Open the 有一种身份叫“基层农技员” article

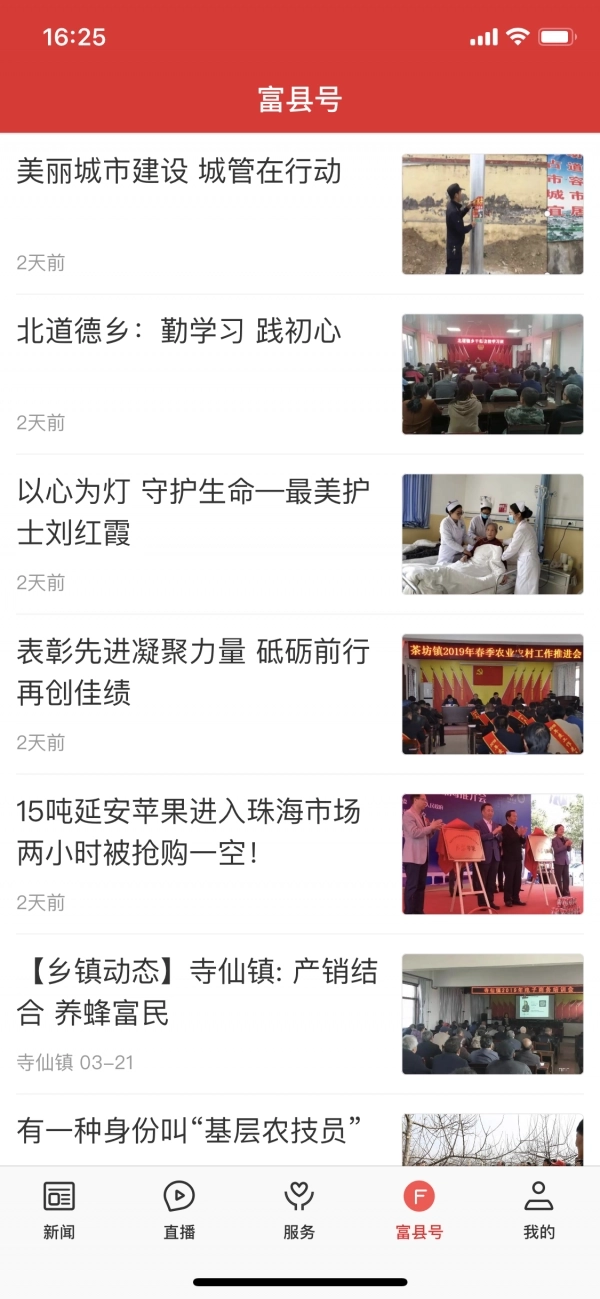coord(189,1131)
